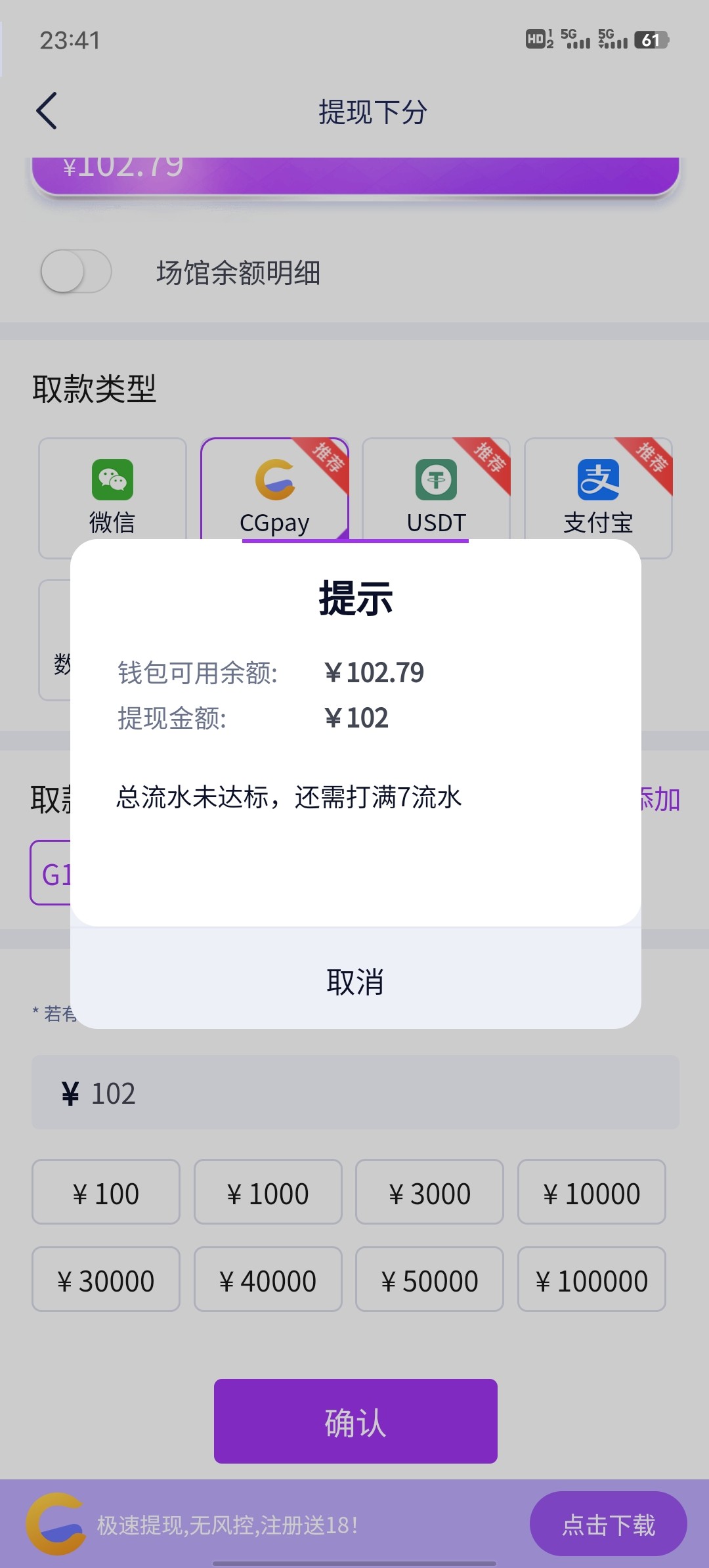Choose ¥40000 amount chip
The width and height of the screenshot is (709, 1568).
pos(268,1280)
